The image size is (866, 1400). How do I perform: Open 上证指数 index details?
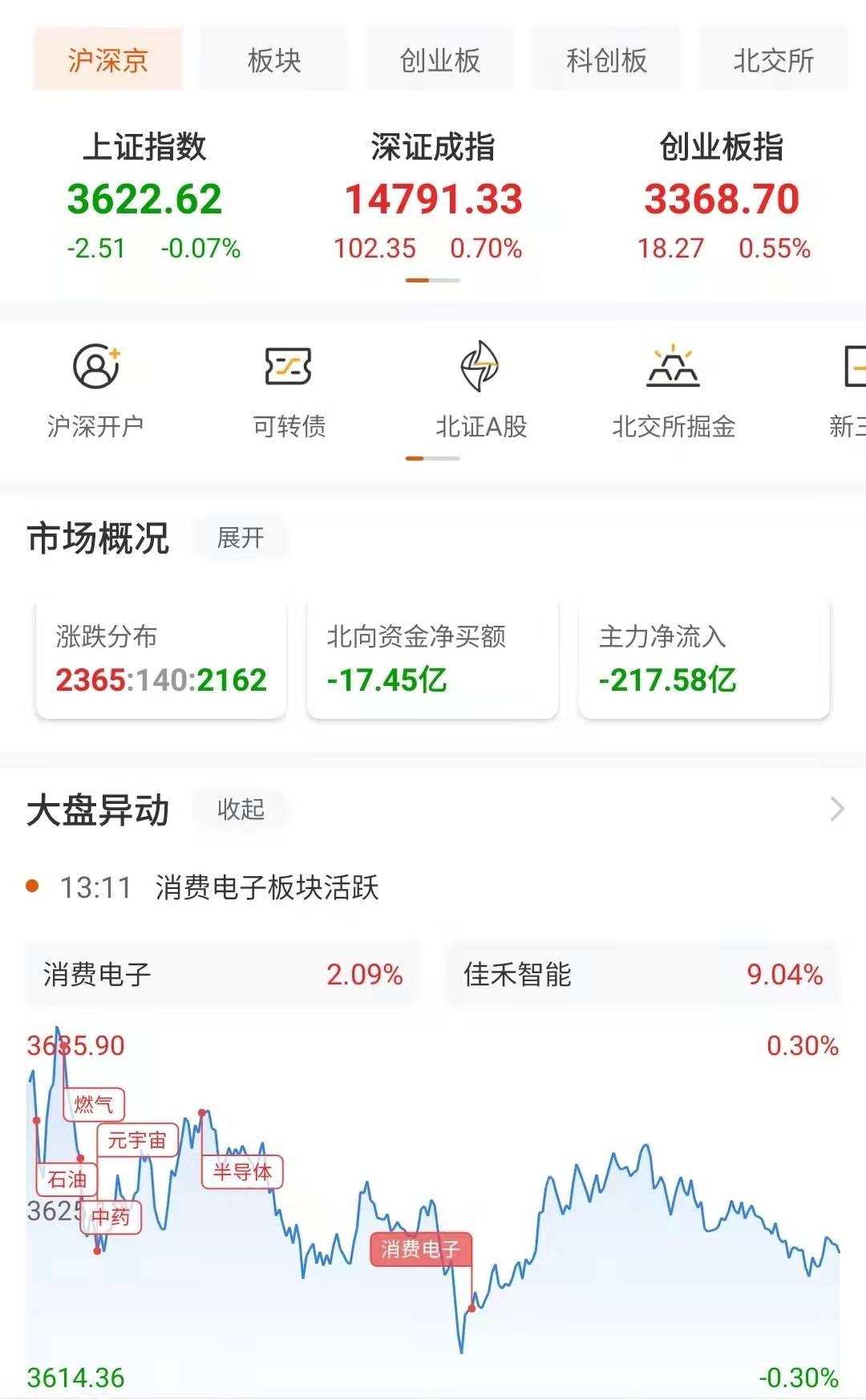pos(145,197)
